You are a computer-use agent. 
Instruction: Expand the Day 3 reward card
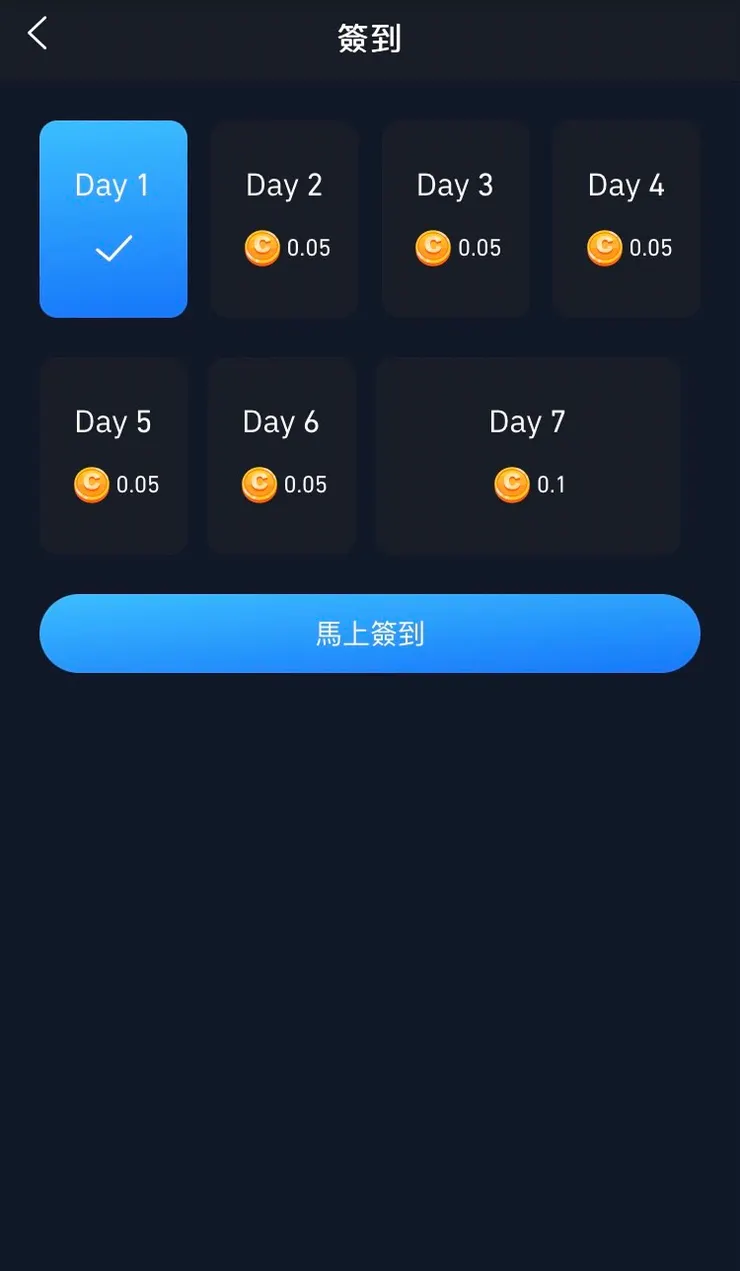pos(455,218)
